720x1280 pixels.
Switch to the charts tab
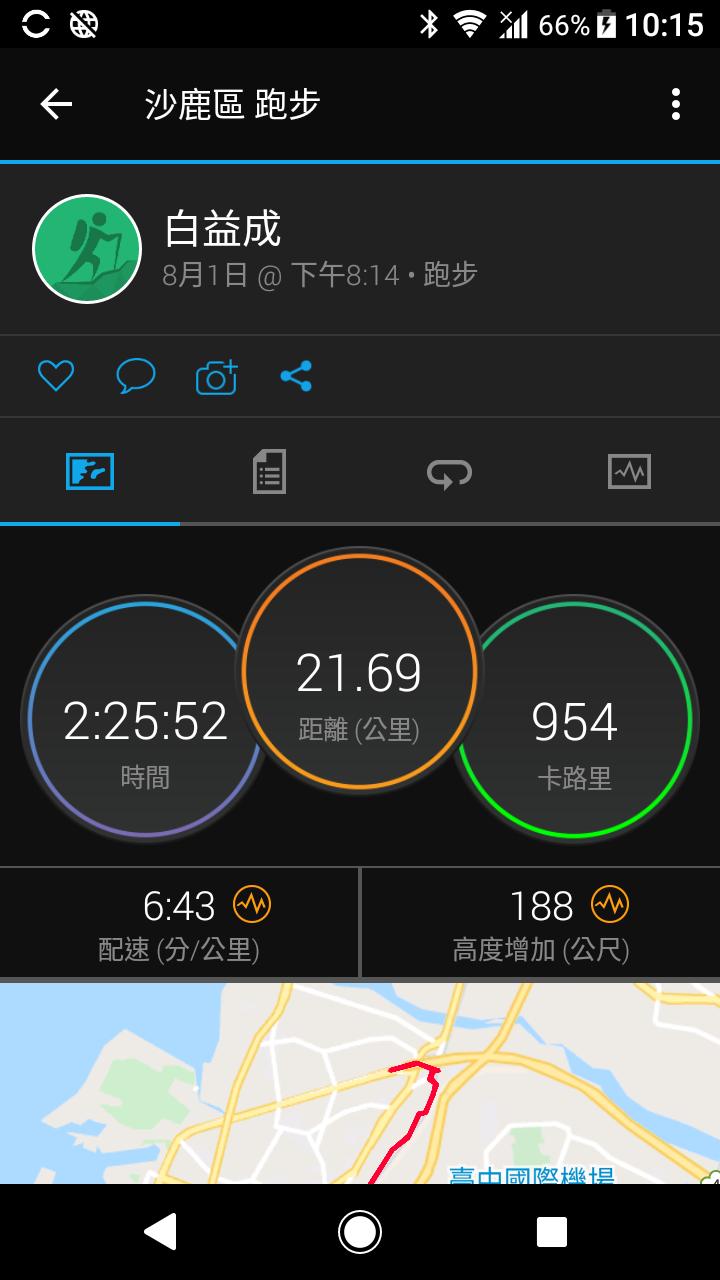629,471
